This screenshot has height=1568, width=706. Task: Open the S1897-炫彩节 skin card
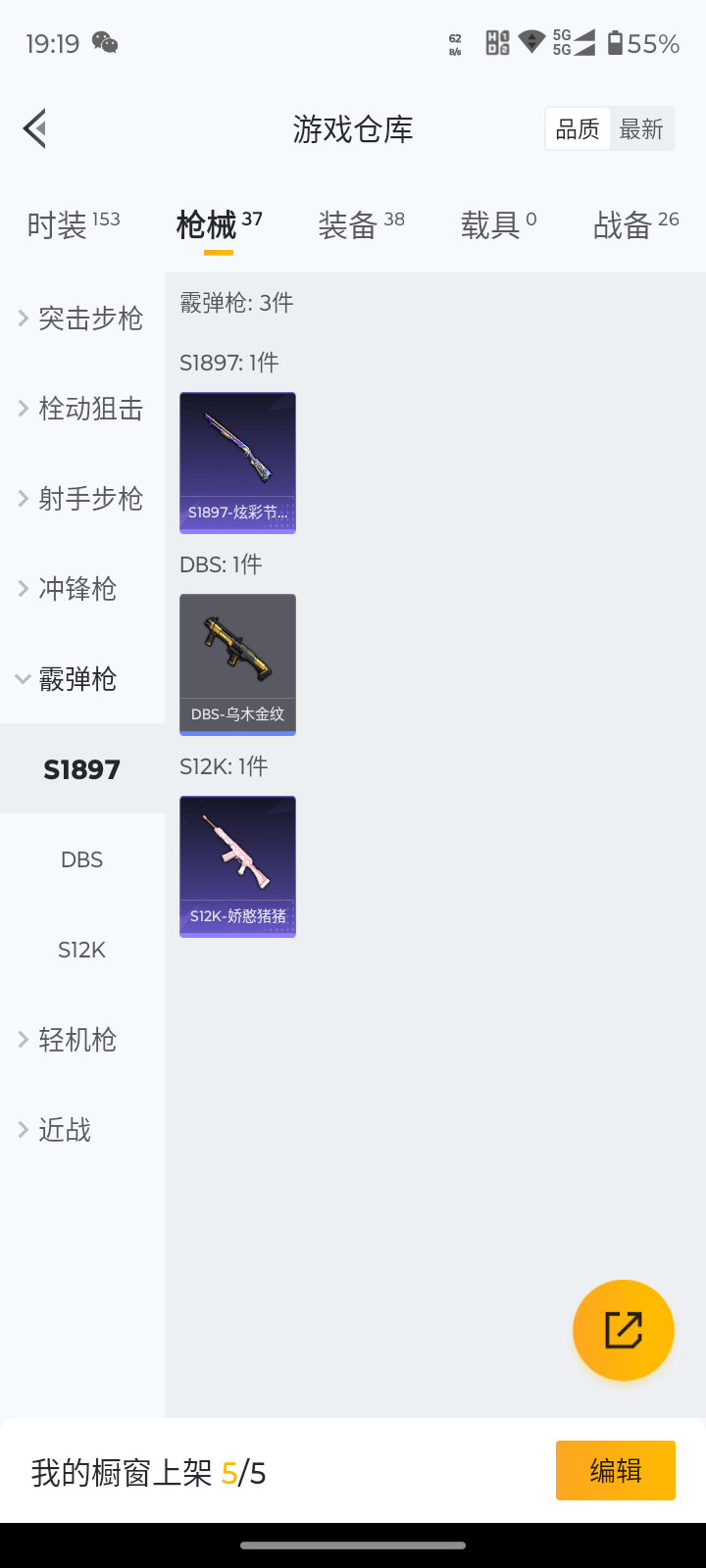tap(237, 463)
